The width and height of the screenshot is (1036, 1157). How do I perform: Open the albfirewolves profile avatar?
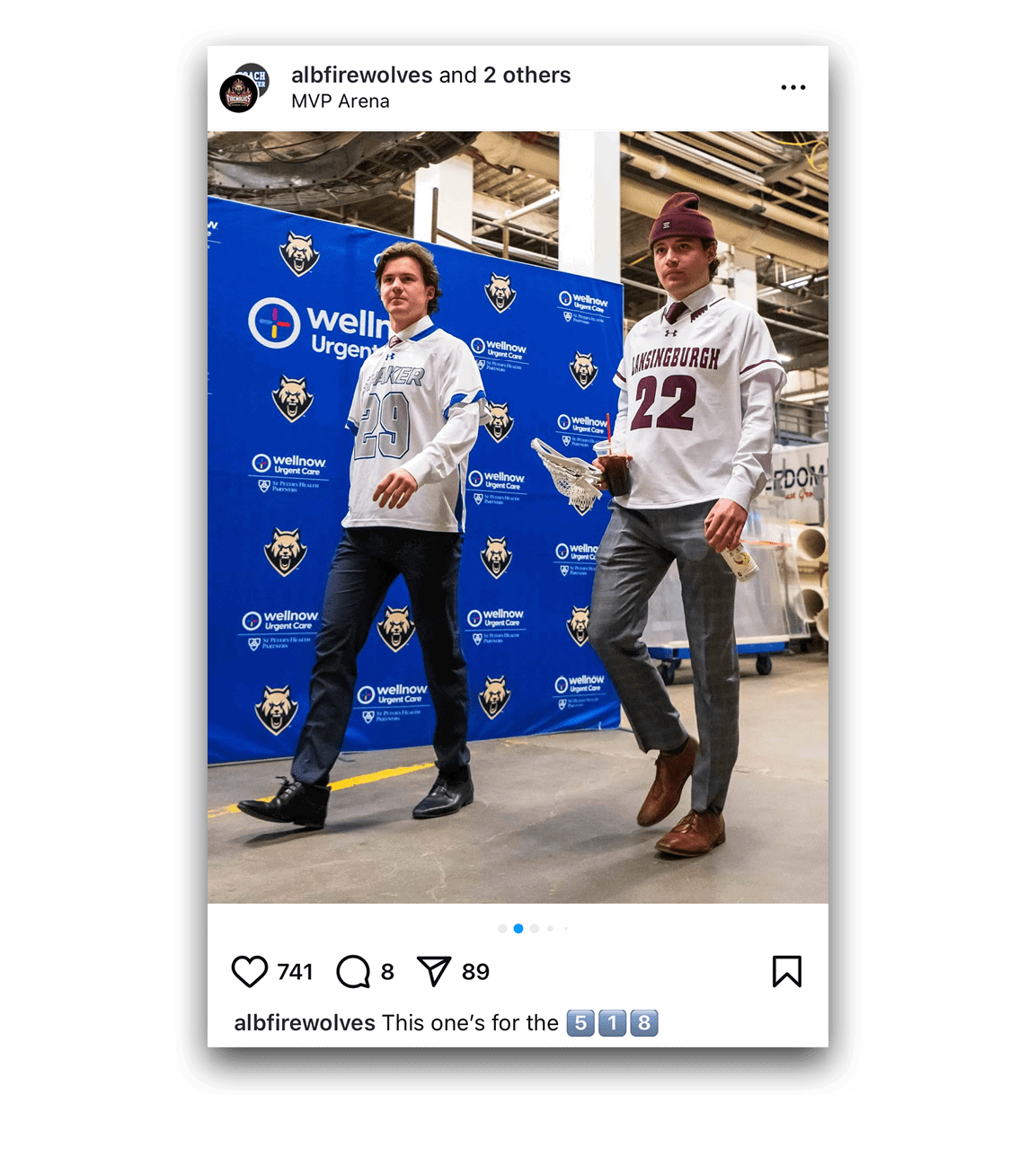pos(240,93)
